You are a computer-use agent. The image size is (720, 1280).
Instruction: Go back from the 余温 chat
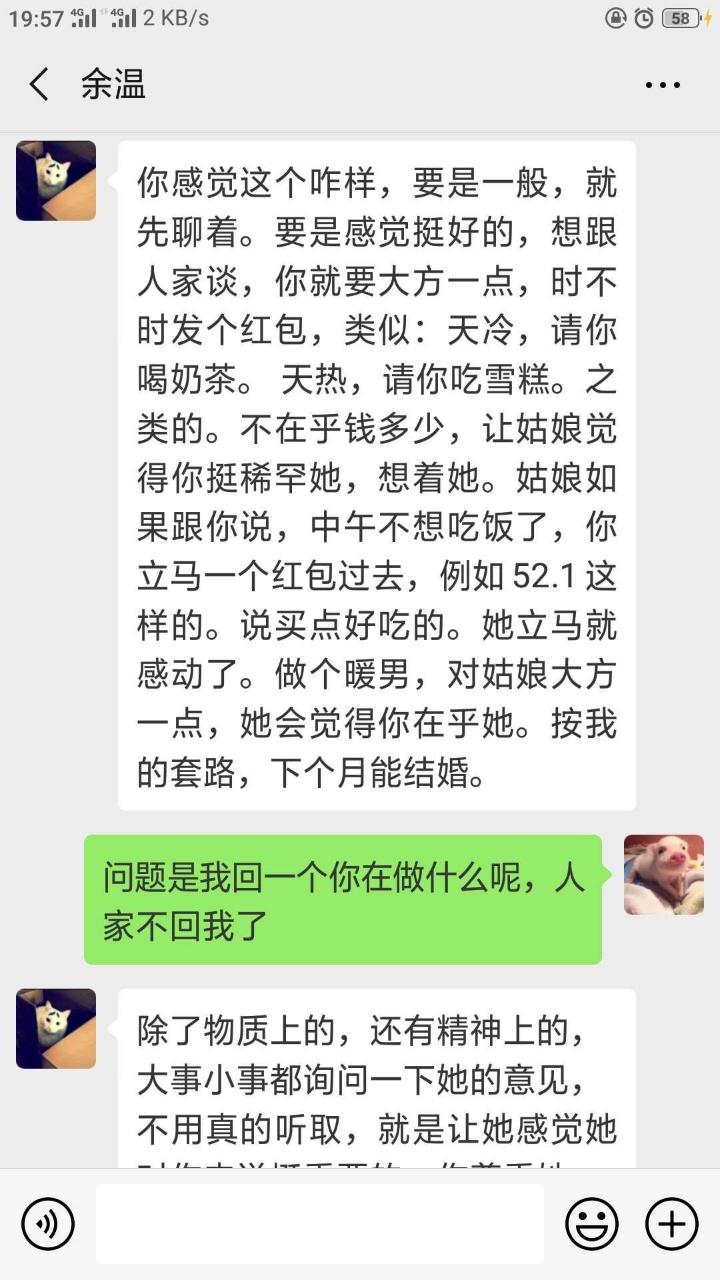point(39,85)
